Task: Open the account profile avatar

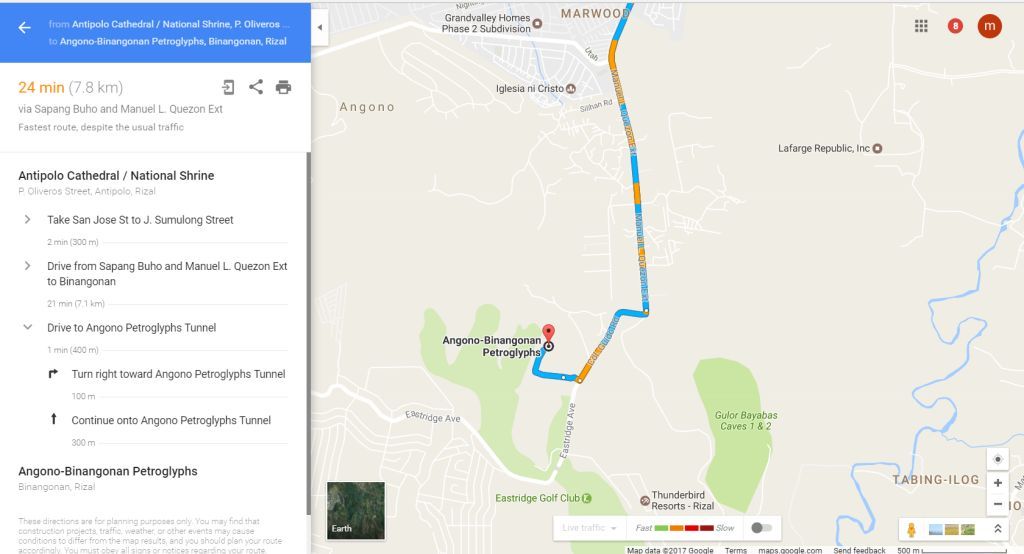Action: coord(989,26)
